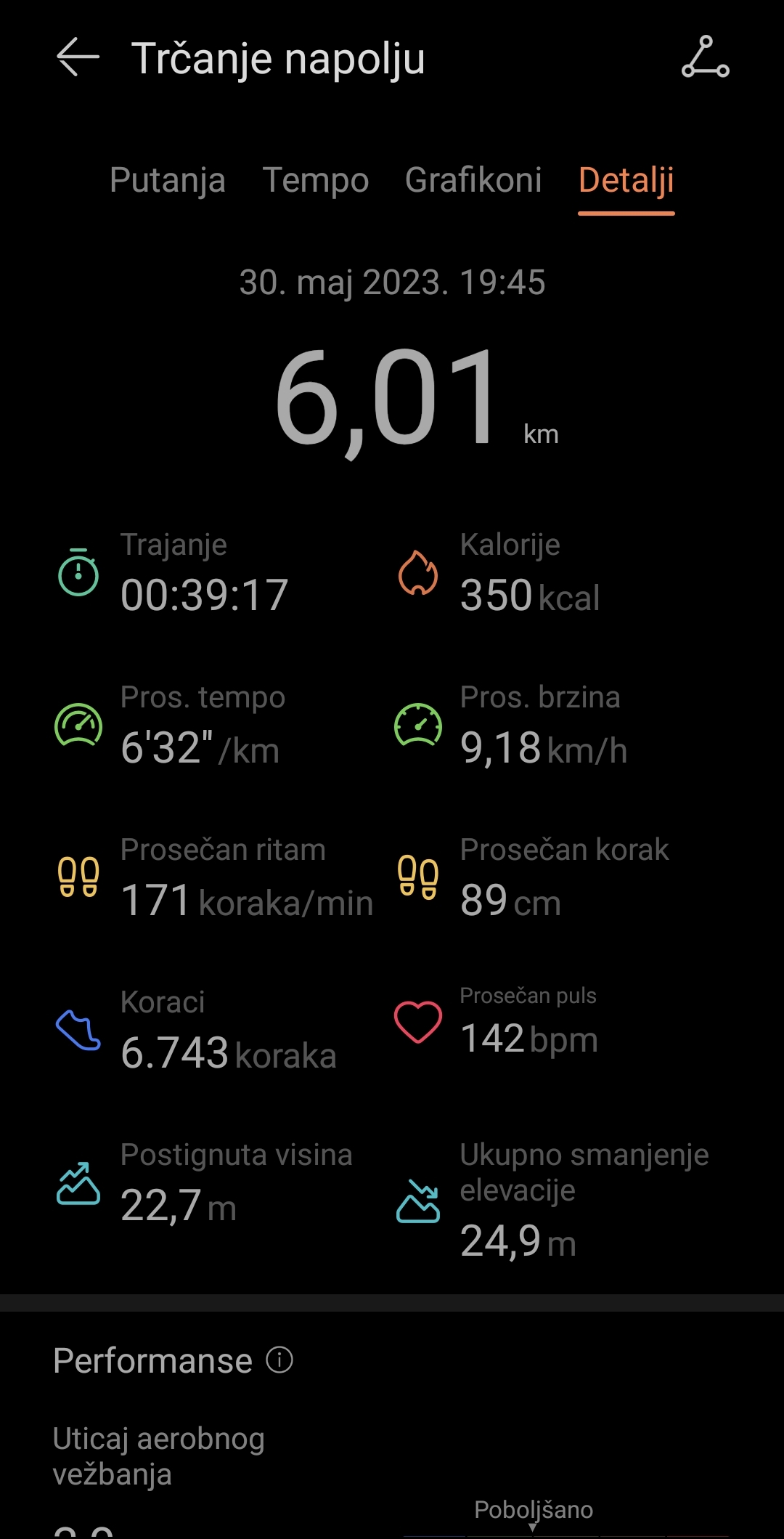
Task: Open the route share icon
Action: coord(706,57)
